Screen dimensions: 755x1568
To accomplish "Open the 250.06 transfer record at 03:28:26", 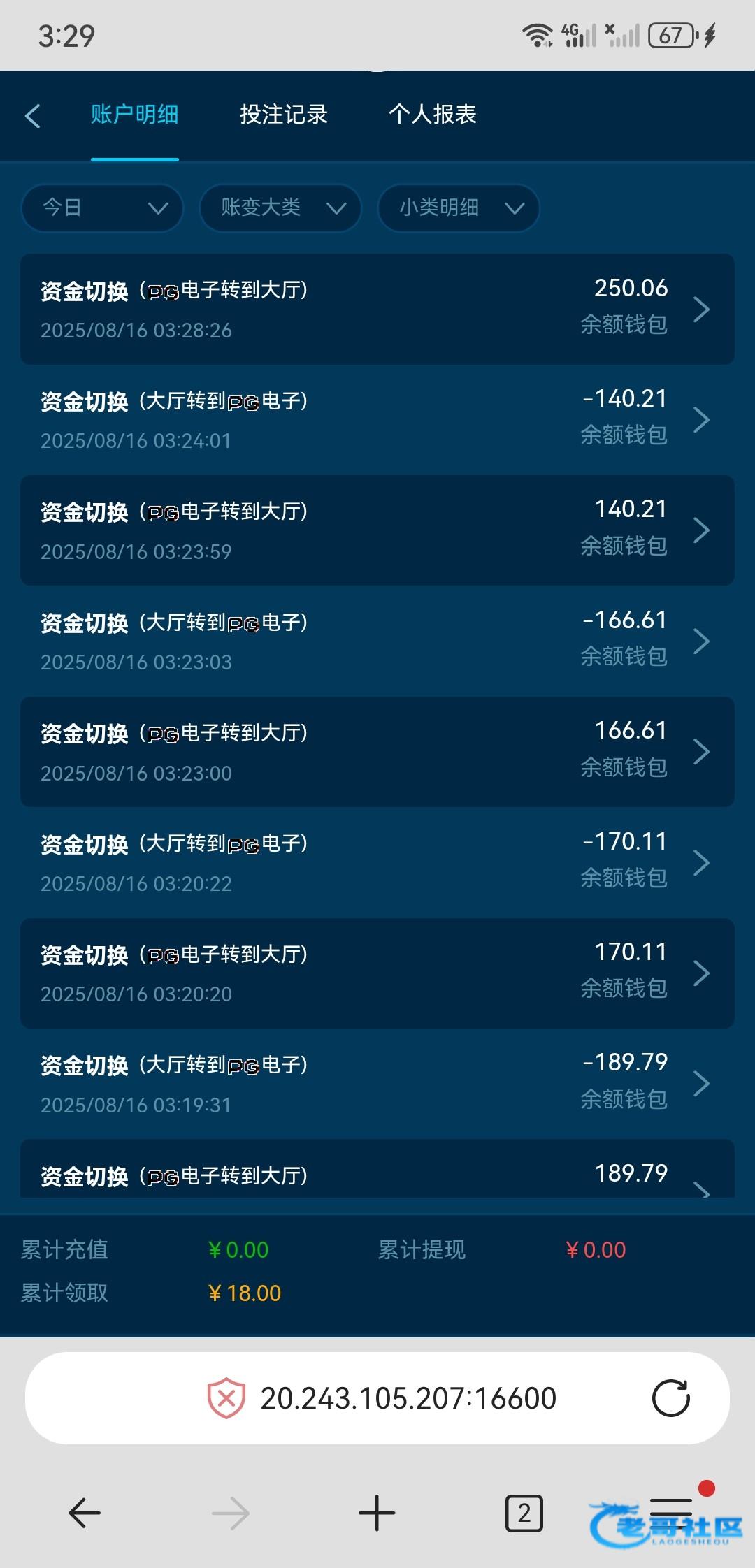I will point(377,309).
